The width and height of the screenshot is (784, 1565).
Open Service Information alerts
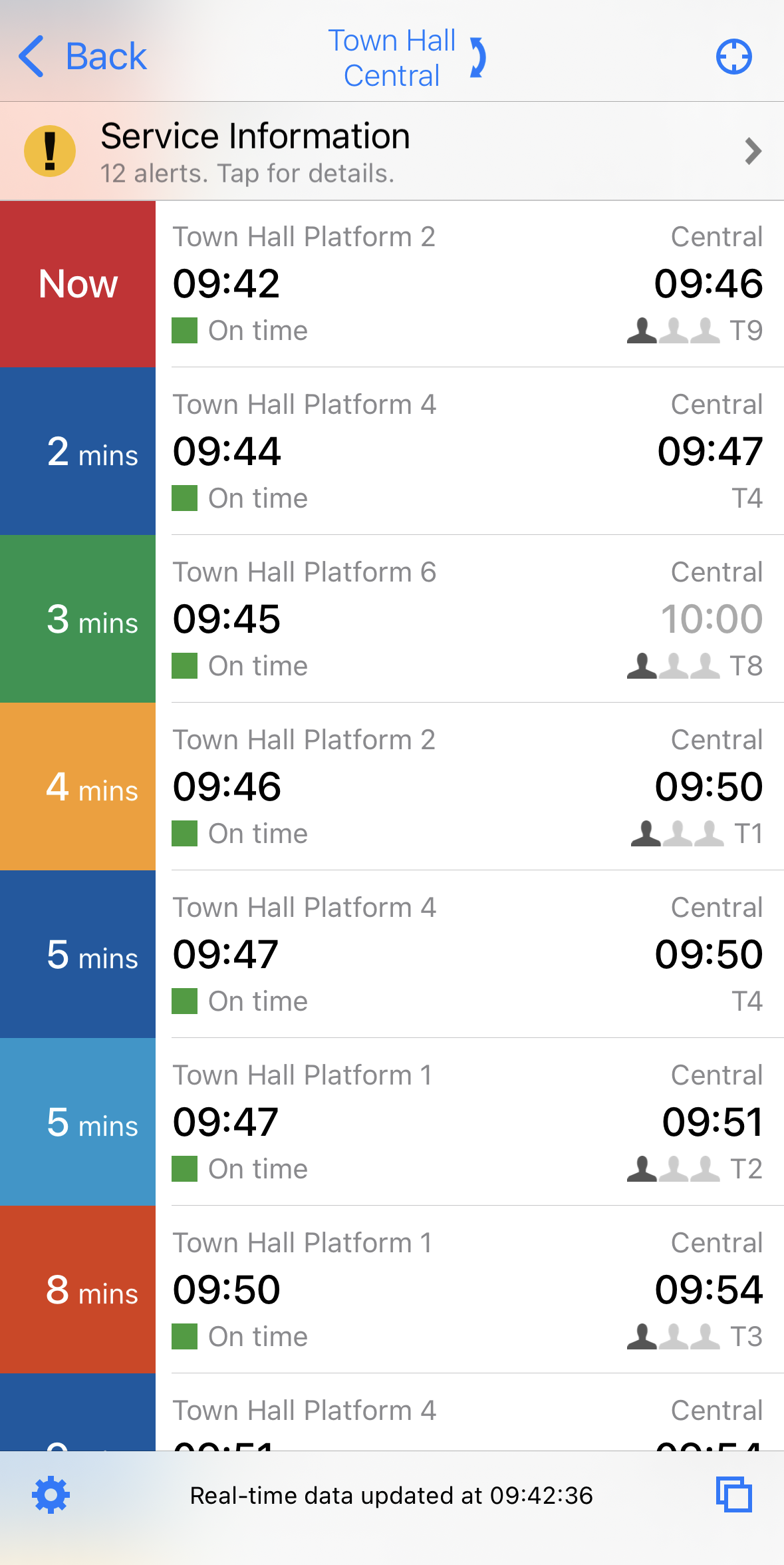pos(392,152)
